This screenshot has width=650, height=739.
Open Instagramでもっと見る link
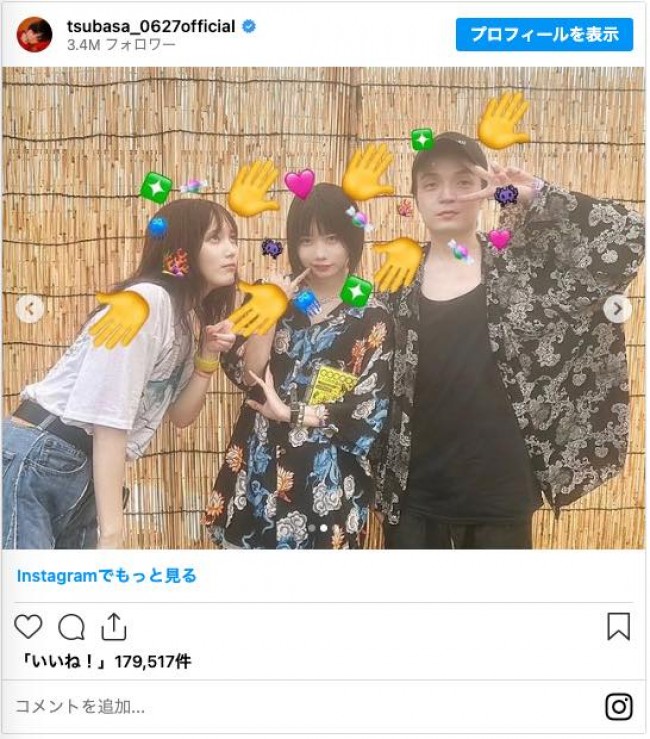click(x=107, y=575)
